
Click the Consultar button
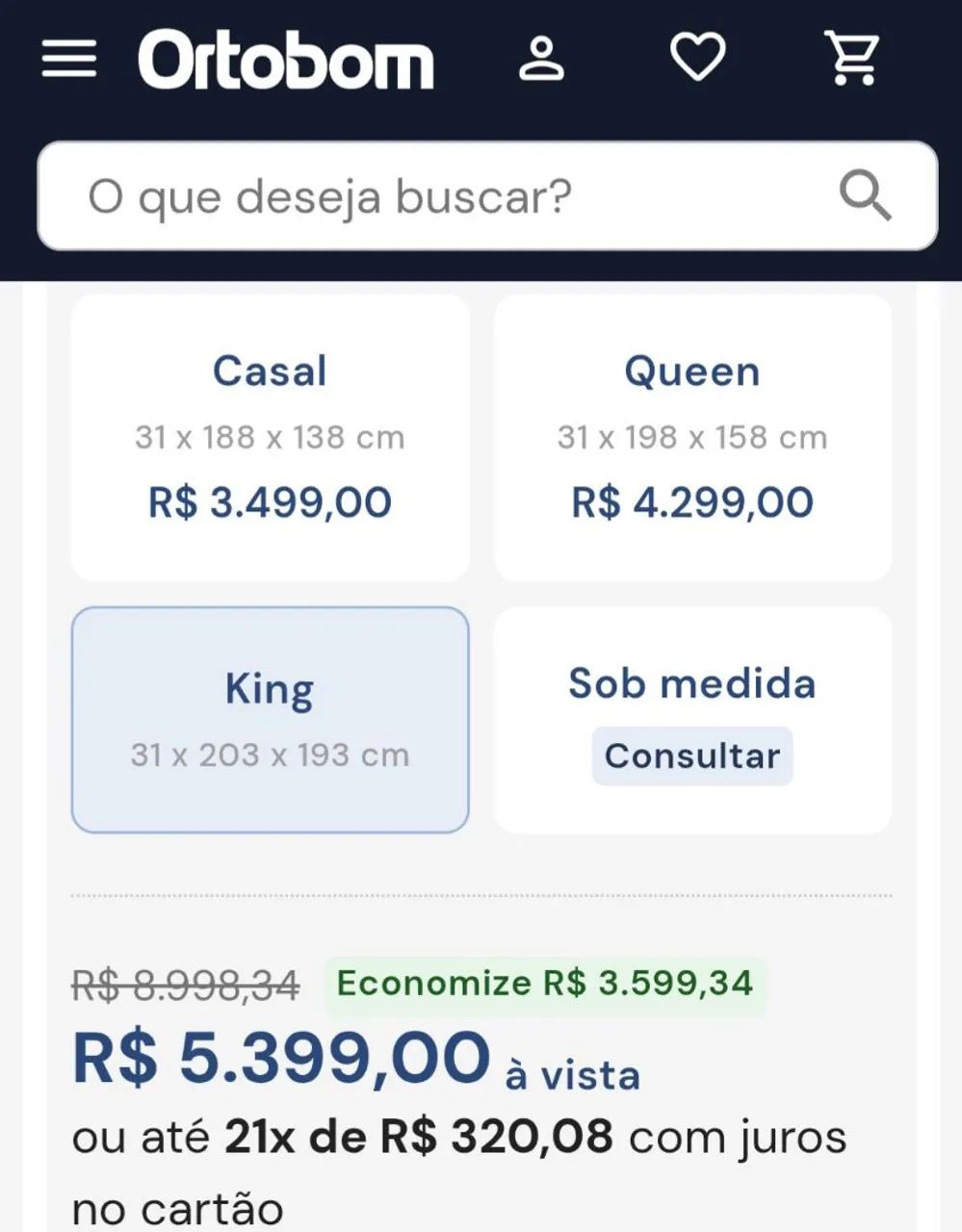pos(691,756)
